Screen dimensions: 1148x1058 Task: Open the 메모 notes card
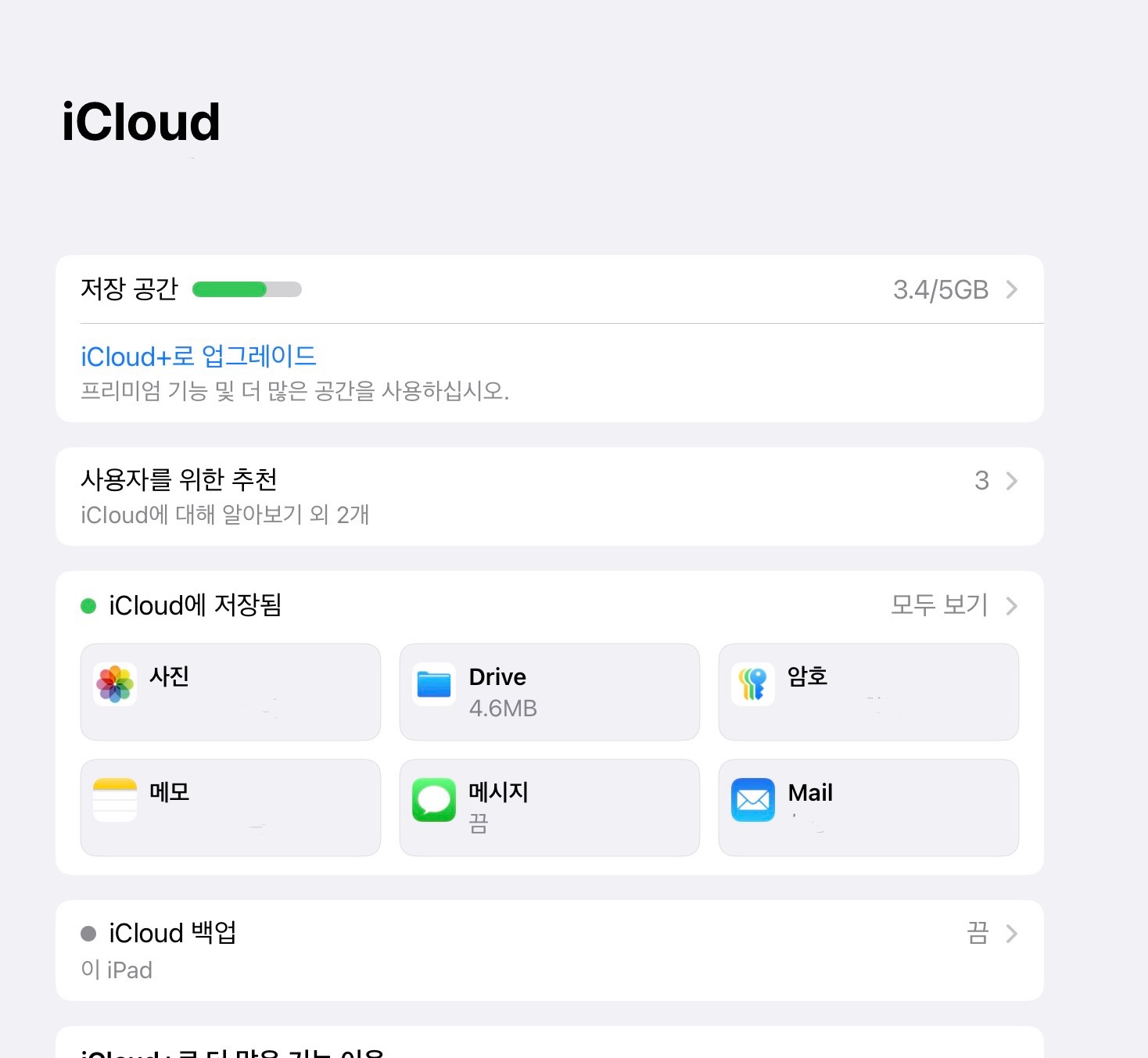[x=230, y=807]
